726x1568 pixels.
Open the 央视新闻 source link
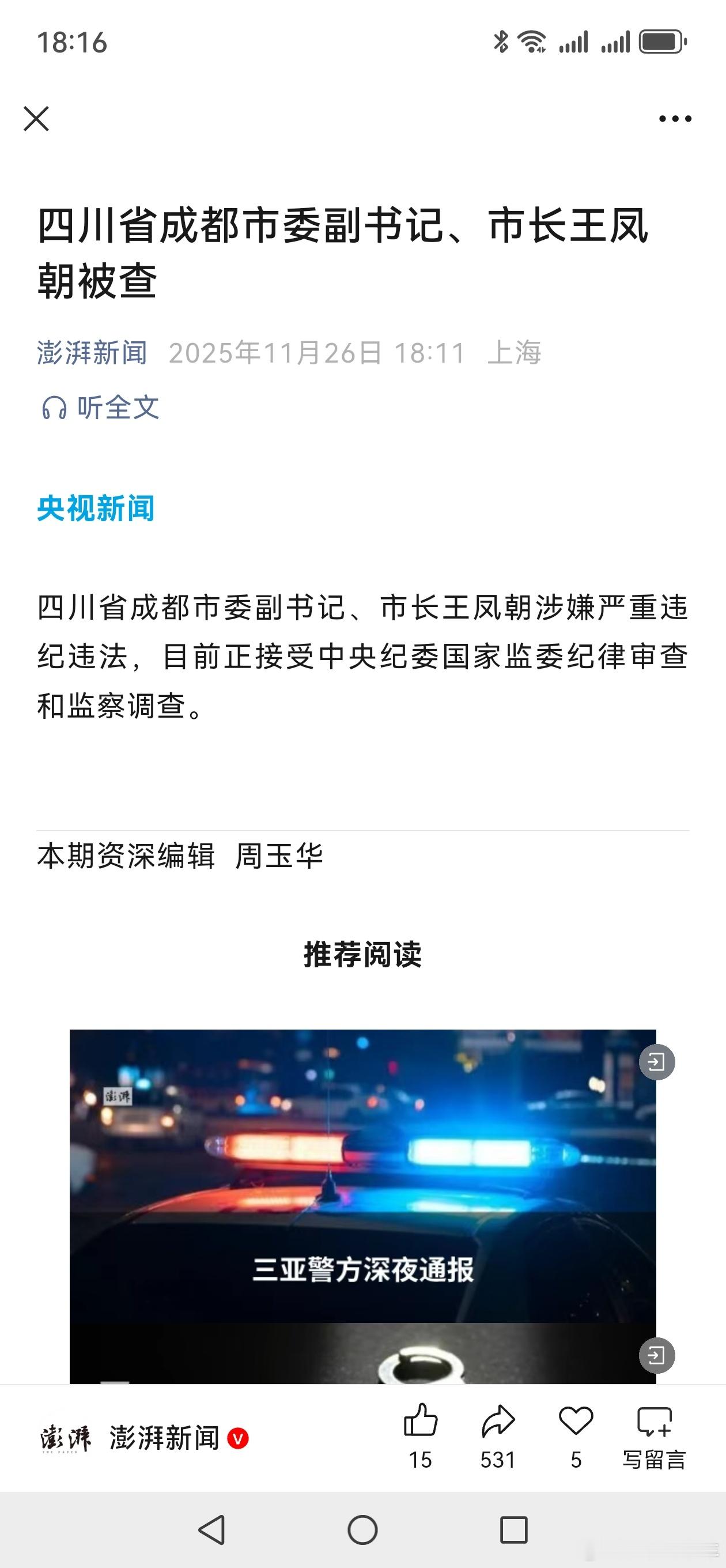(95, 511)
